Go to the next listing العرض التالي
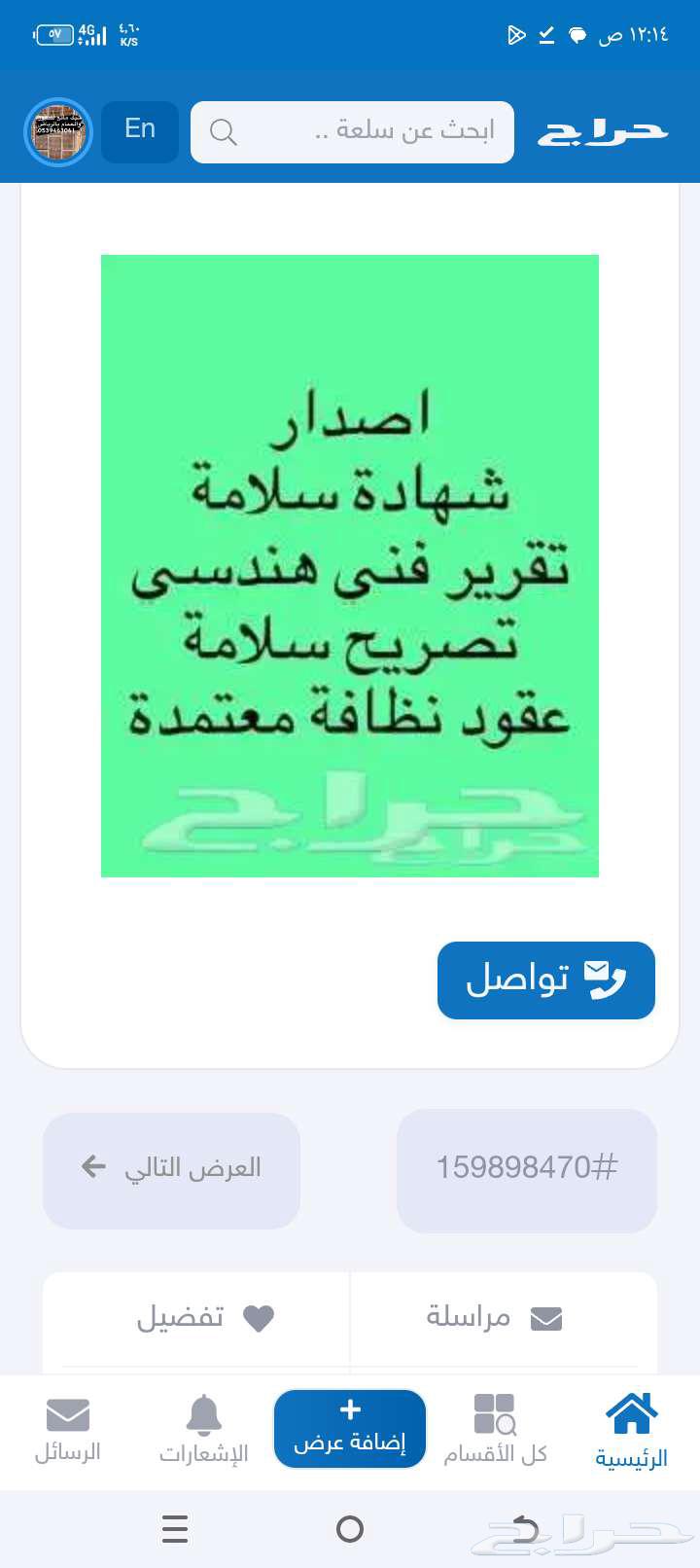 [171, 1169]
